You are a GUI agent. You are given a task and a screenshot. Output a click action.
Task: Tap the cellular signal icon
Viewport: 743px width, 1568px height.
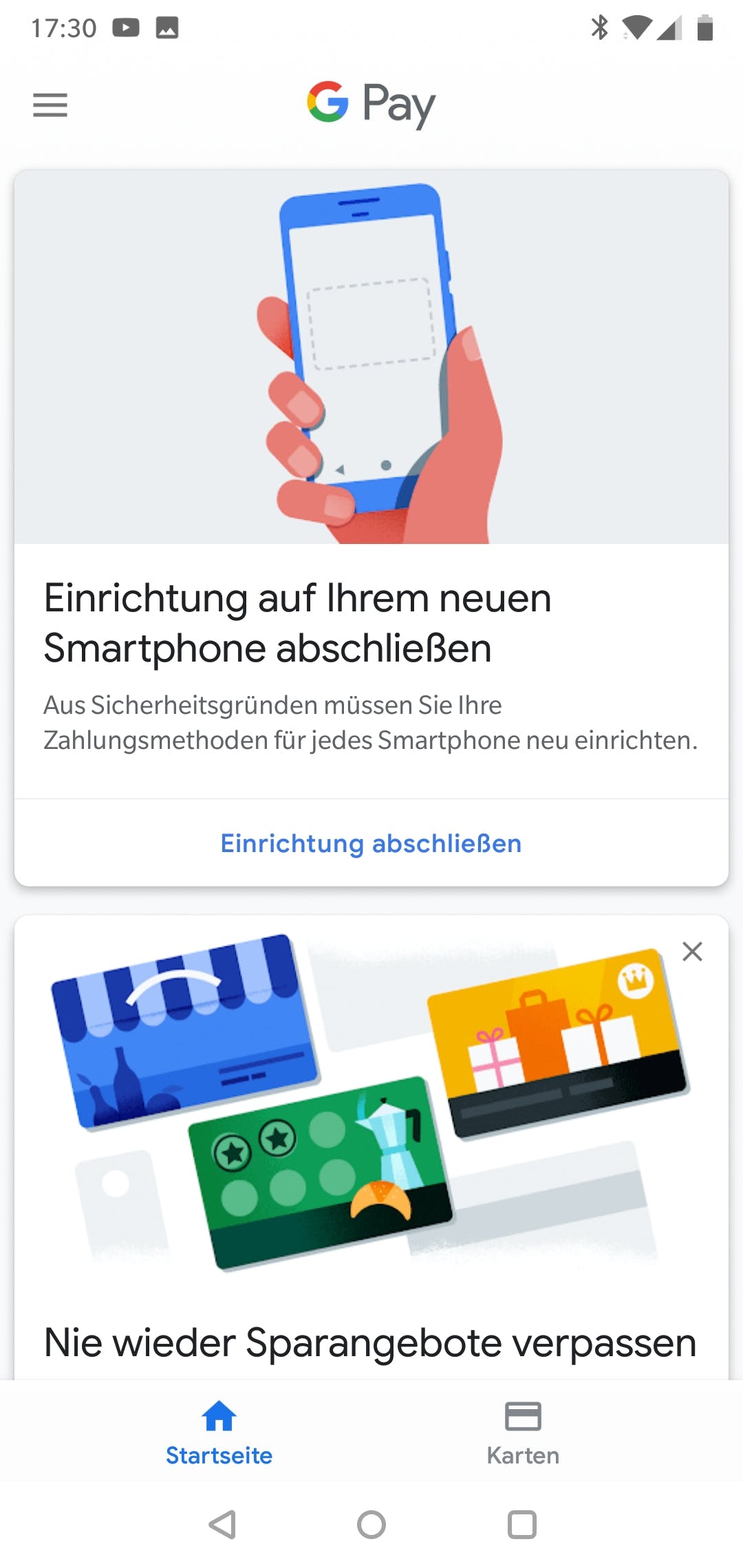[669, 28]
